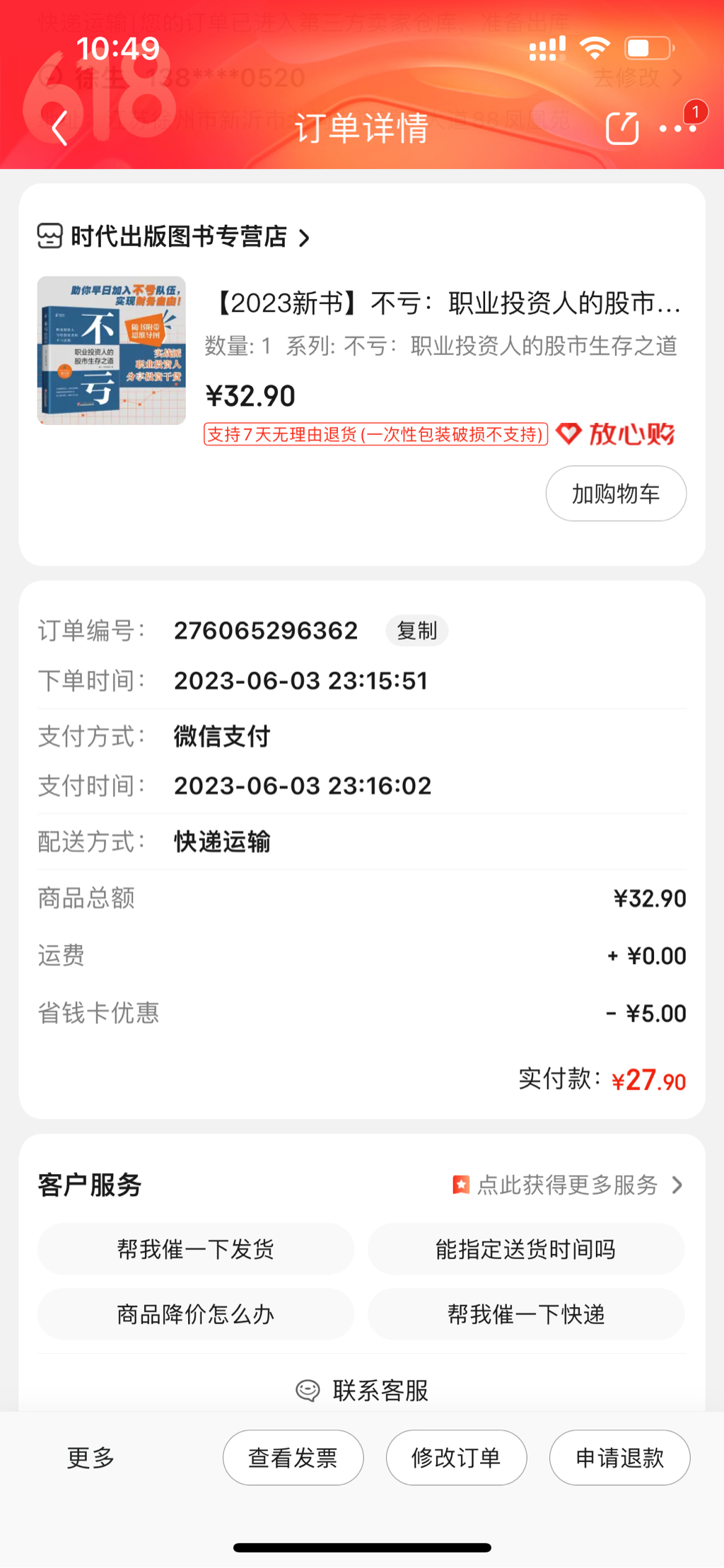Share this order via the share icon
724x1568 pixels.
pos(622,128)
